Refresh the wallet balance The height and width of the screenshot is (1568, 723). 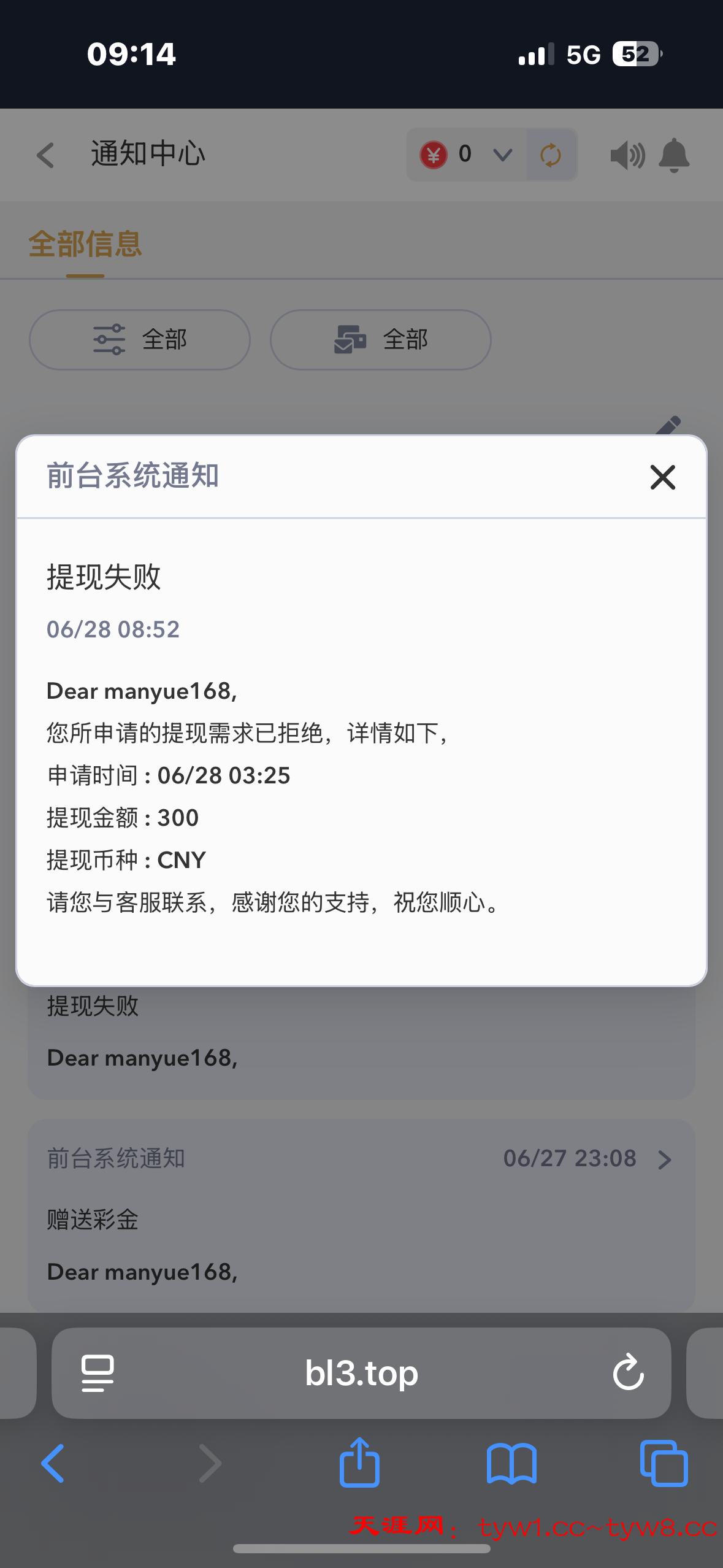(x=551, y=155)
